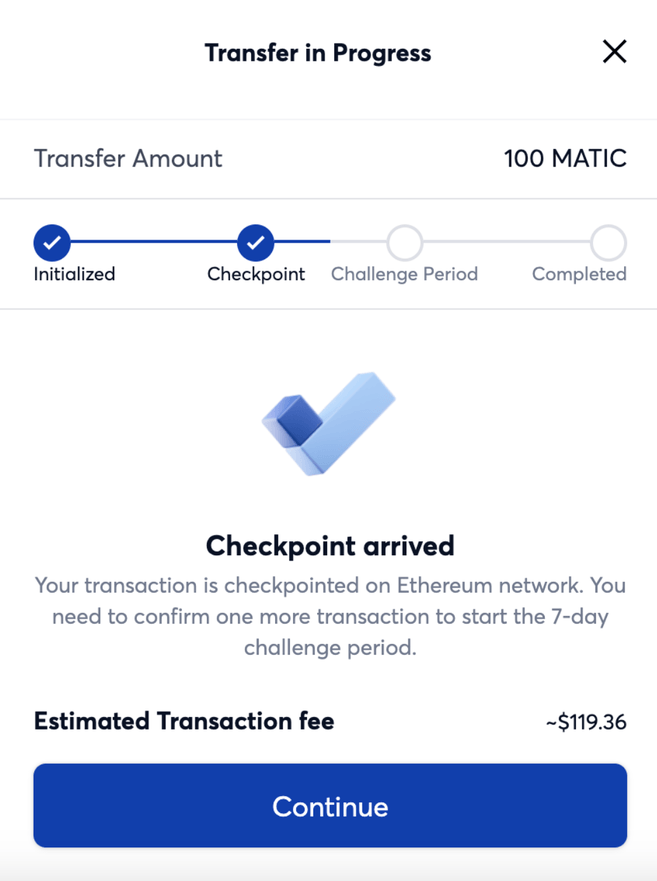Tap Continue to confirm the transaction
This screenshot has height=881, width=657.
pyautogui.click(x=330, y=806)
